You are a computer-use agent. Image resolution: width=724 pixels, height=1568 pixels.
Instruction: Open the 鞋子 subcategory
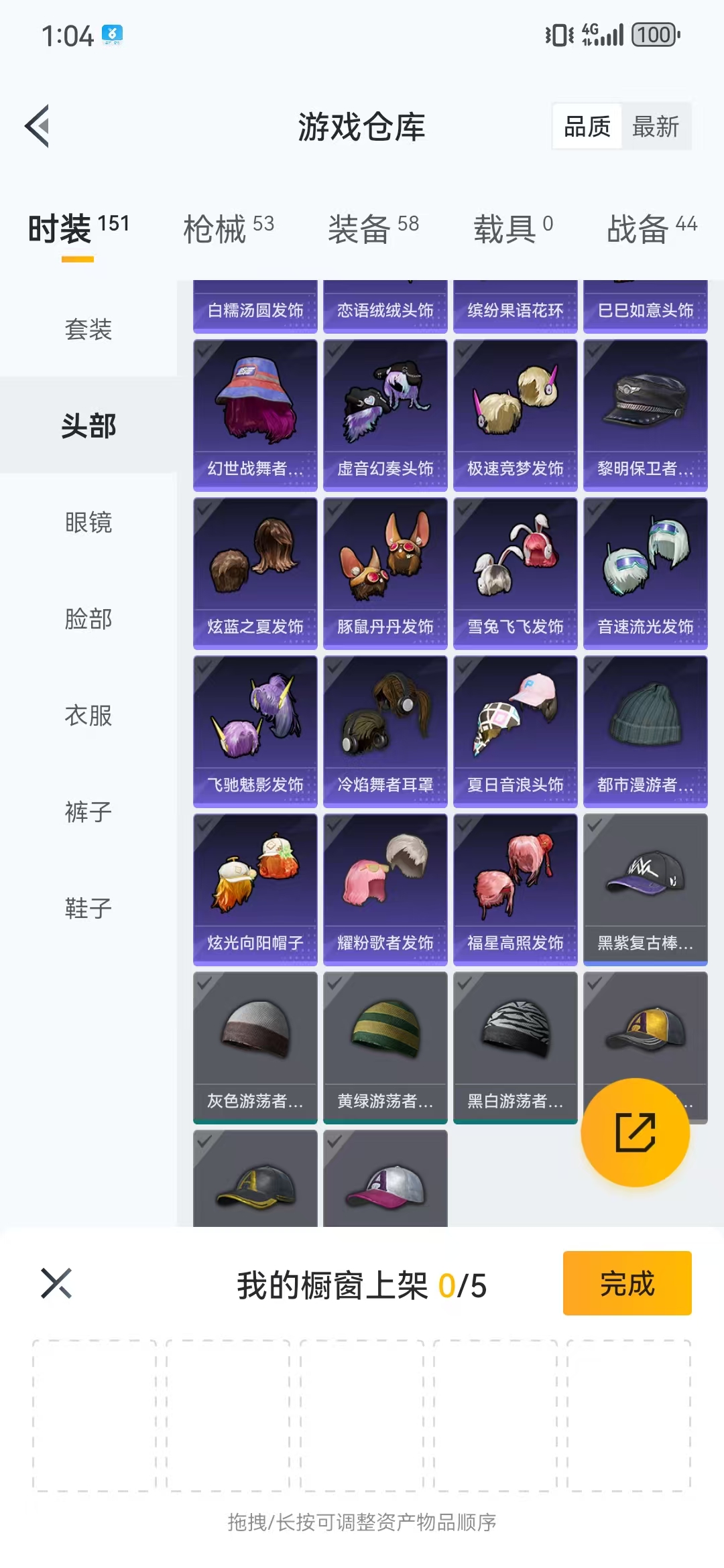click(x=88, y=908)
